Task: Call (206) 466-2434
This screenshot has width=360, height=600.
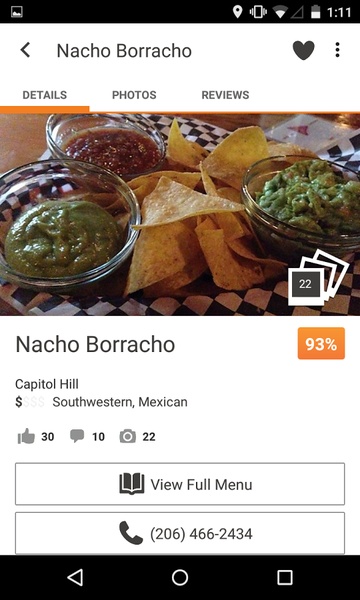Action: tap(180, 533)
